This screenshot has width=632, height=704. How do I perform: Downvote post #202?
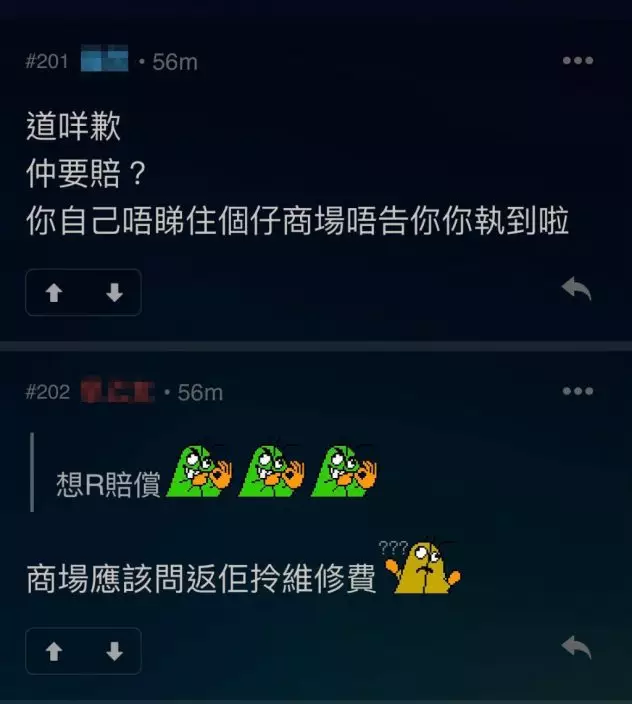tap(114, 651)
